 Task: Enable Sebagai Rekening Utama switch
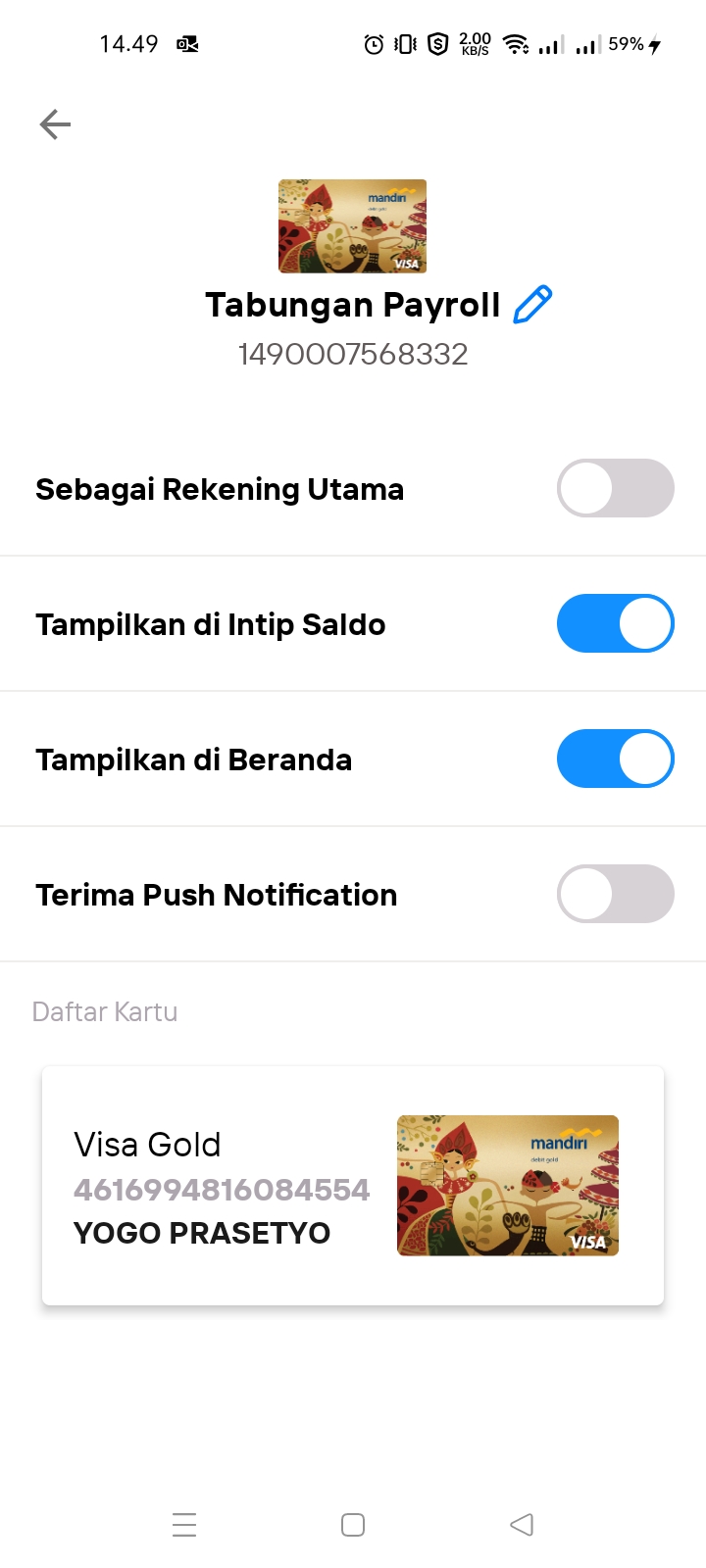(x=615, y=488)
